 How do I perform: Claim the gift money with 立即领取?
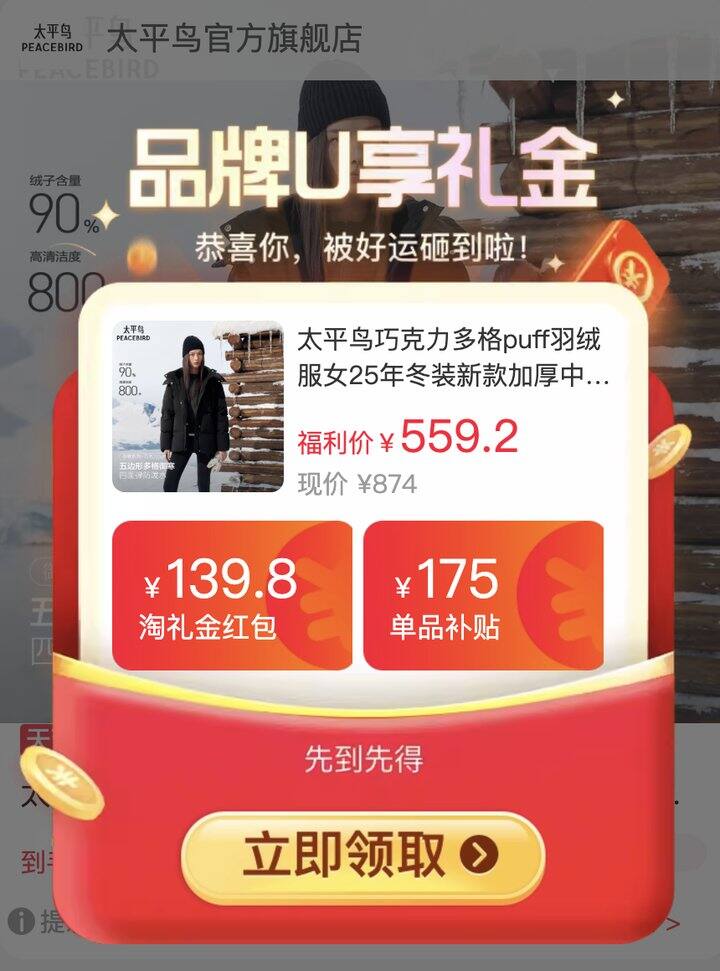[x=363, y=857]
